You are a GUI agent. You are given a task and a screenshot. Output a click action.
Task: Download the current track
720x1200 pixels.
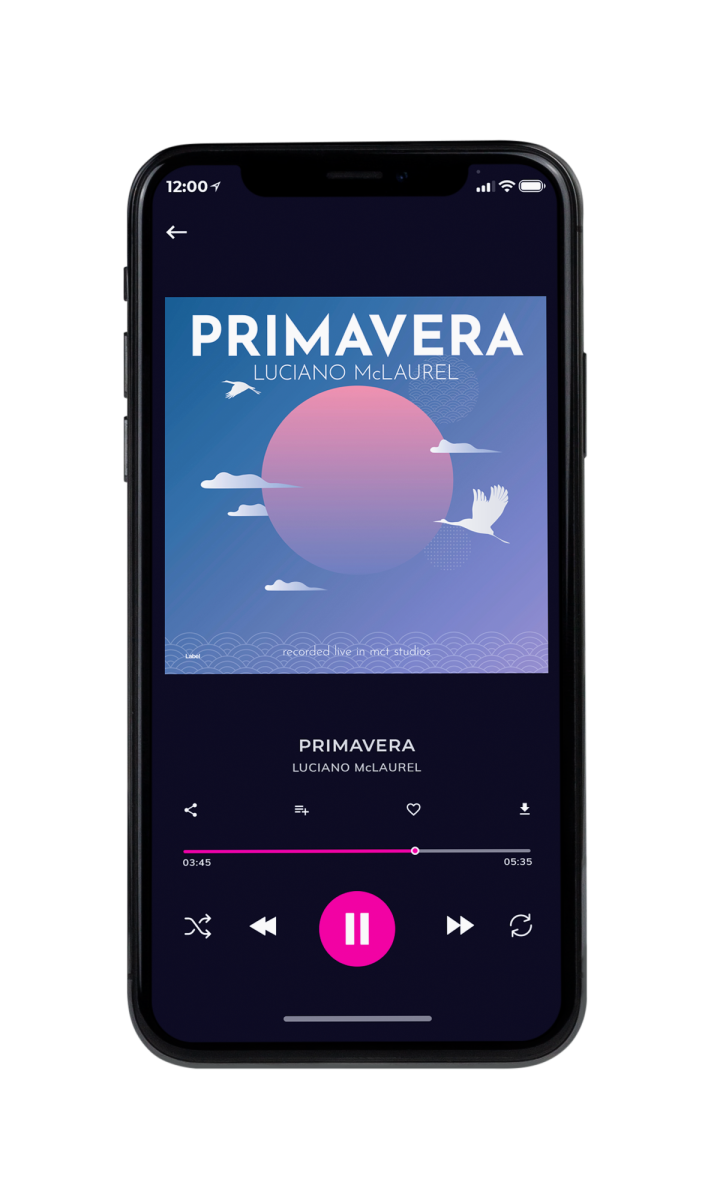pos(524,809)
